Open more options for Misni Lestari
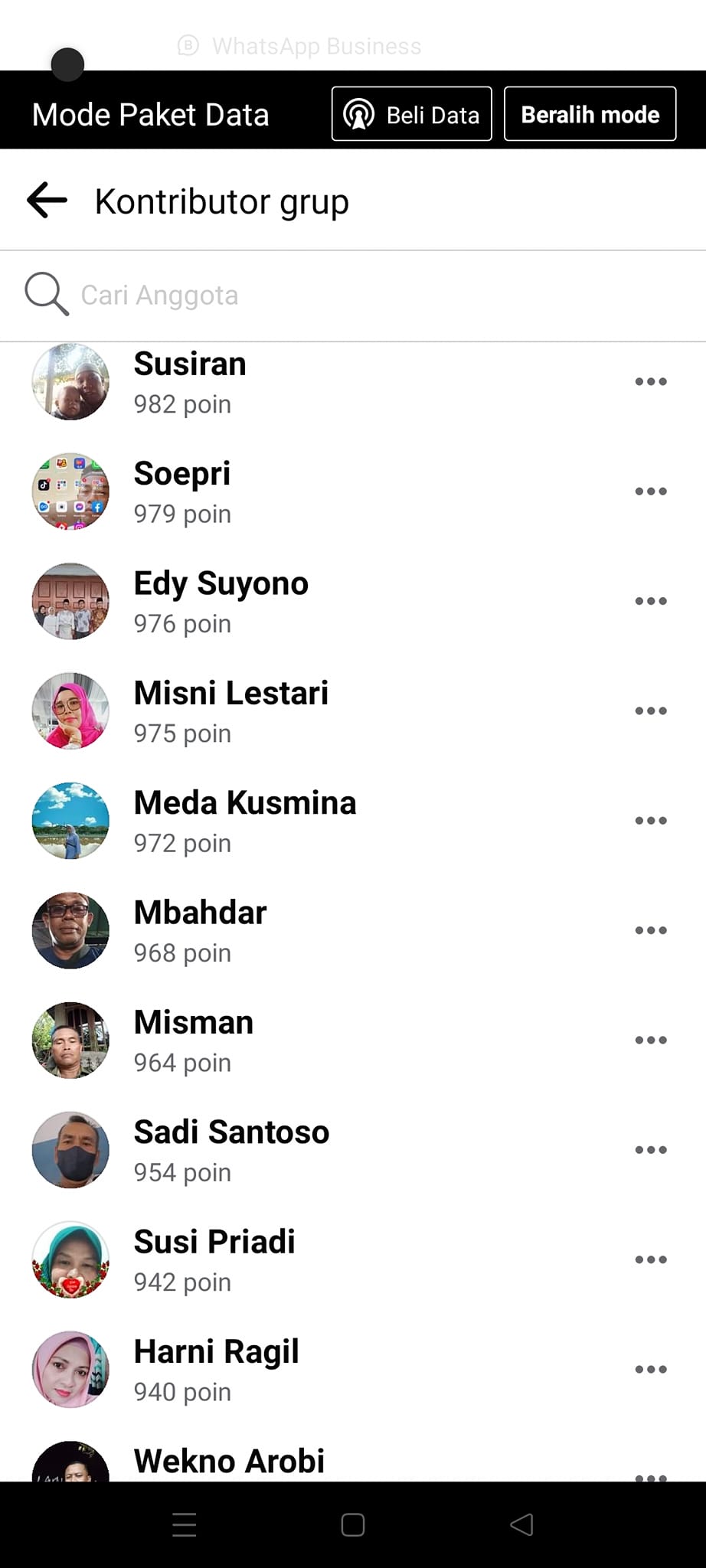 651,710
